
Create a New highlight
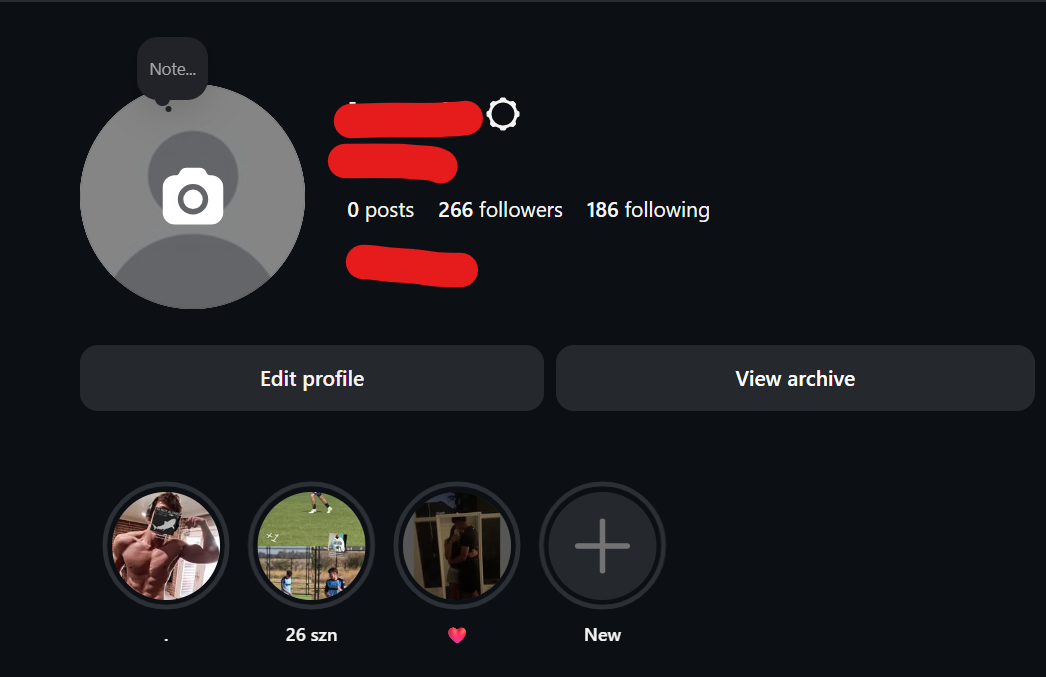(602, 545)
